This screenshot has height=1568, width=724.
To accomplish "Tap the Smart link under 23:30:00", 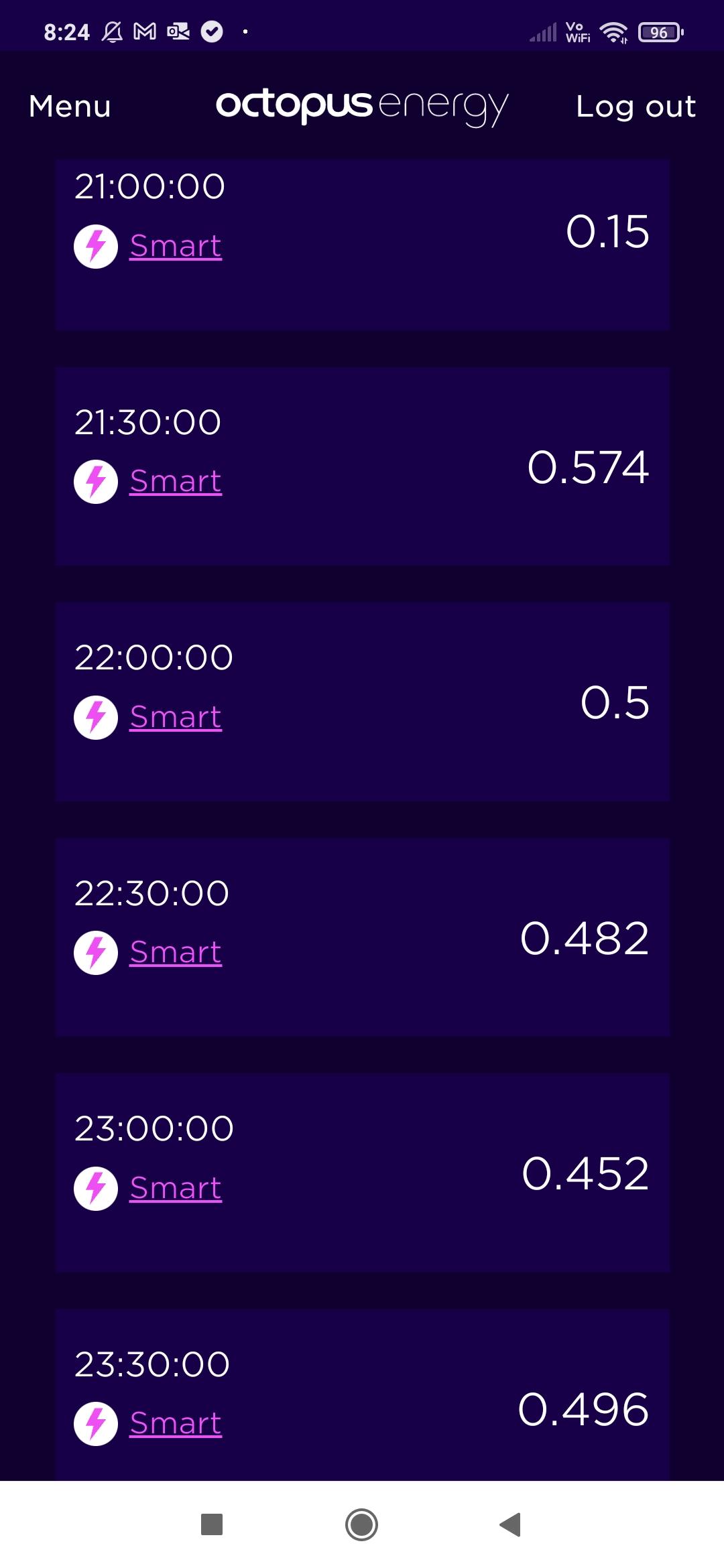I will click(x=176, y=1423).
